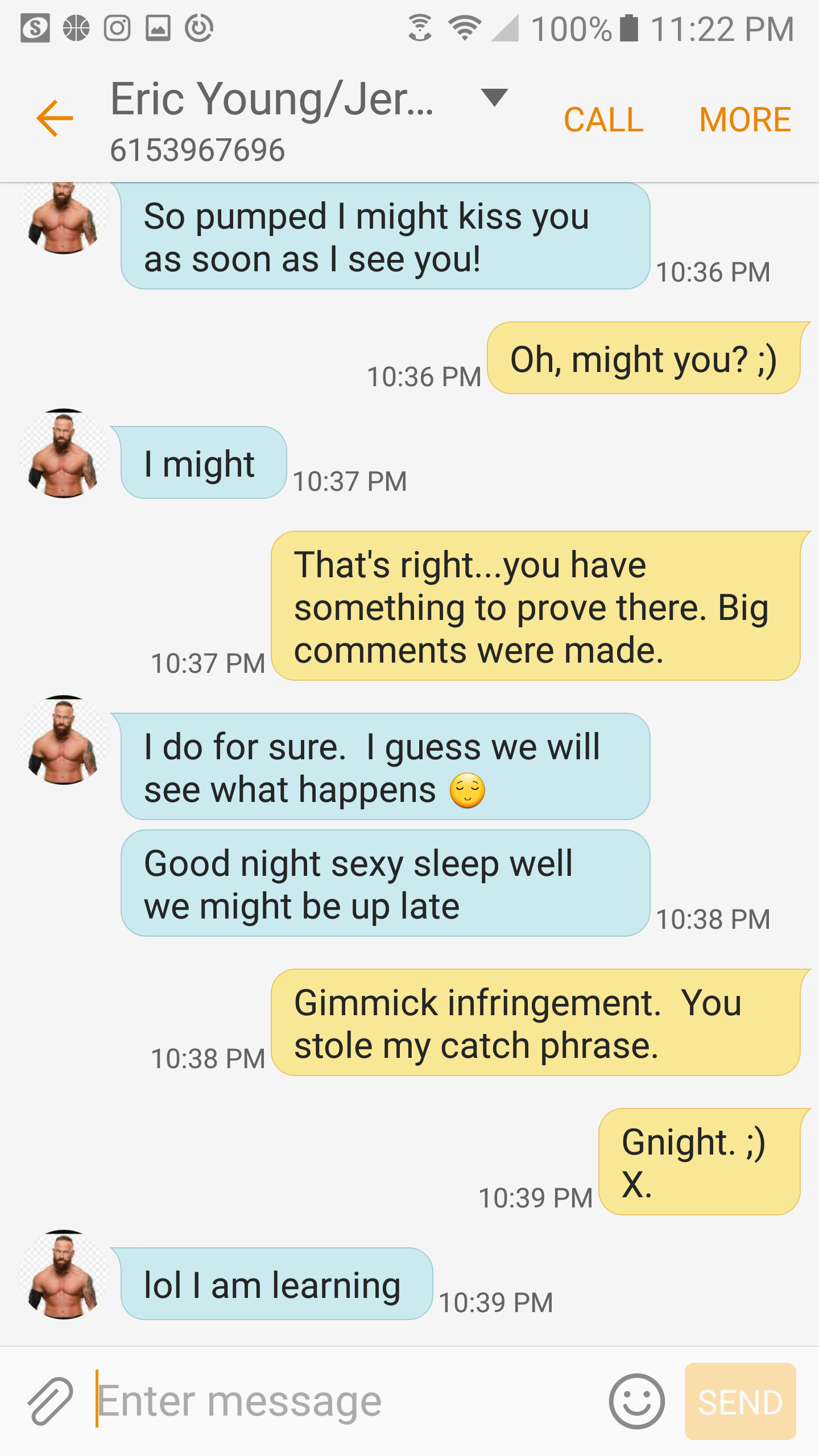Focus the Enter message field
Image resolution: width=819 pixels, height=1456 pixels.
pos(341,1401)
